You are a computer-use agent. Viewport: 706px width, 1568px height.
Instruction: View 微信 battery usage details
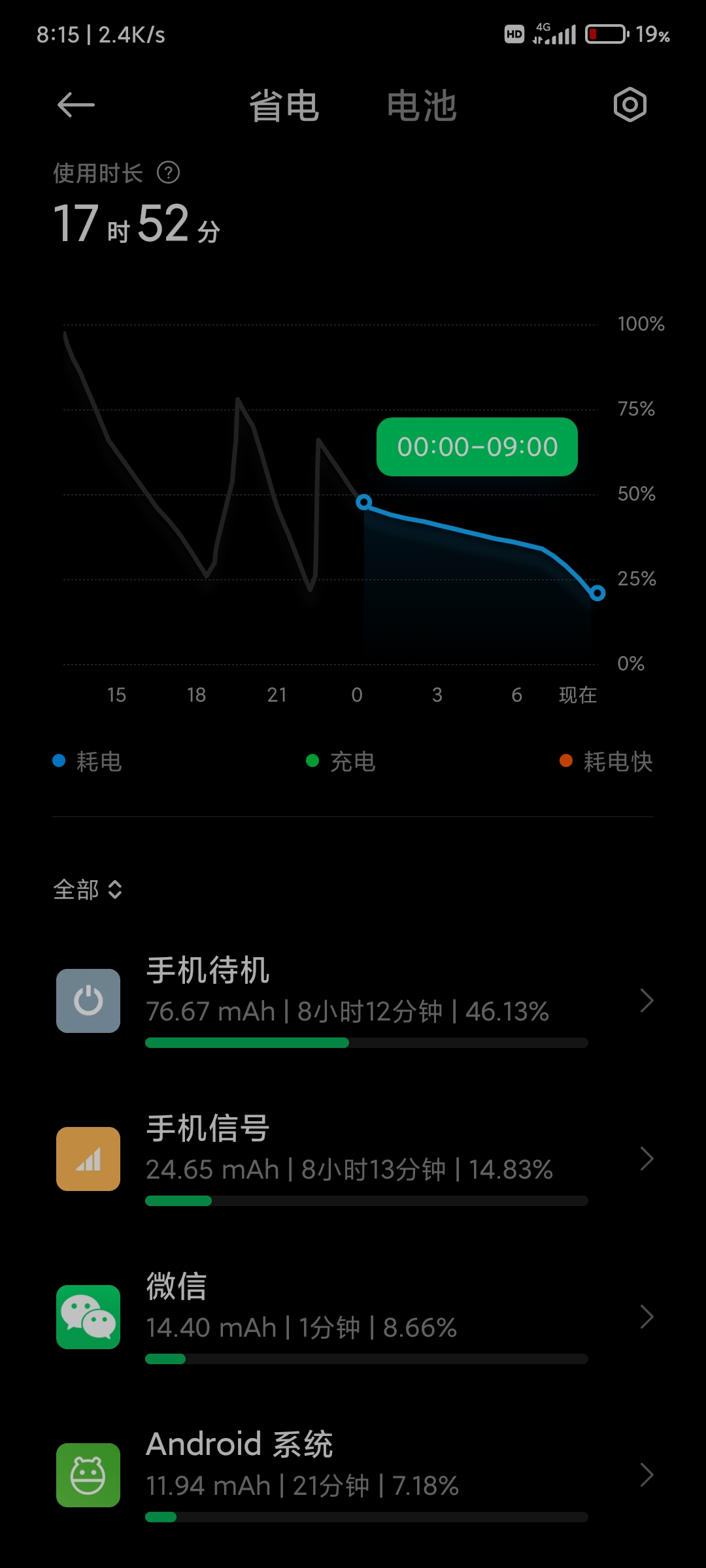(353, 1317)
